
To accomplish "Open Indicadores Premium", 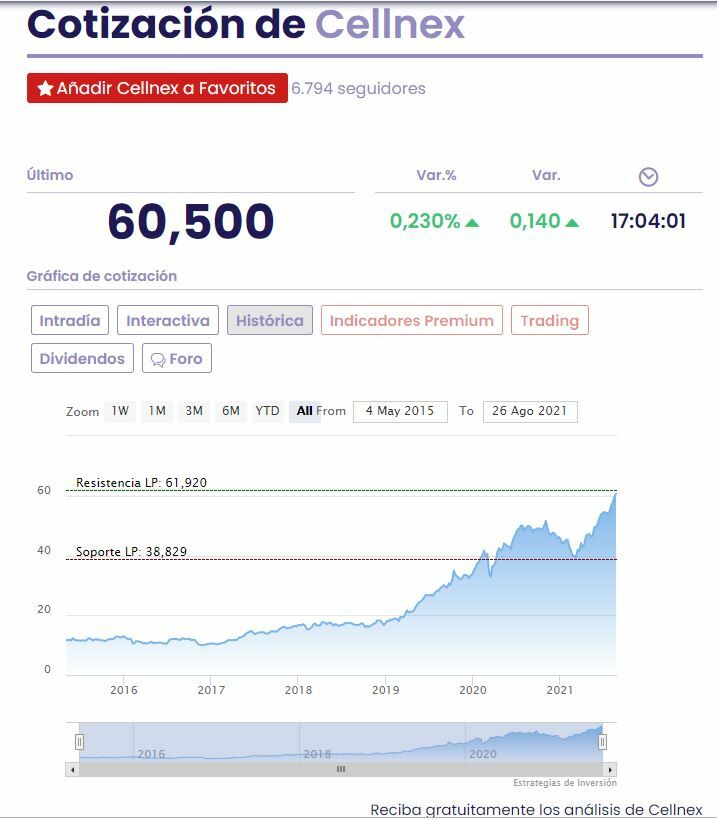I will tap(411, 320).
